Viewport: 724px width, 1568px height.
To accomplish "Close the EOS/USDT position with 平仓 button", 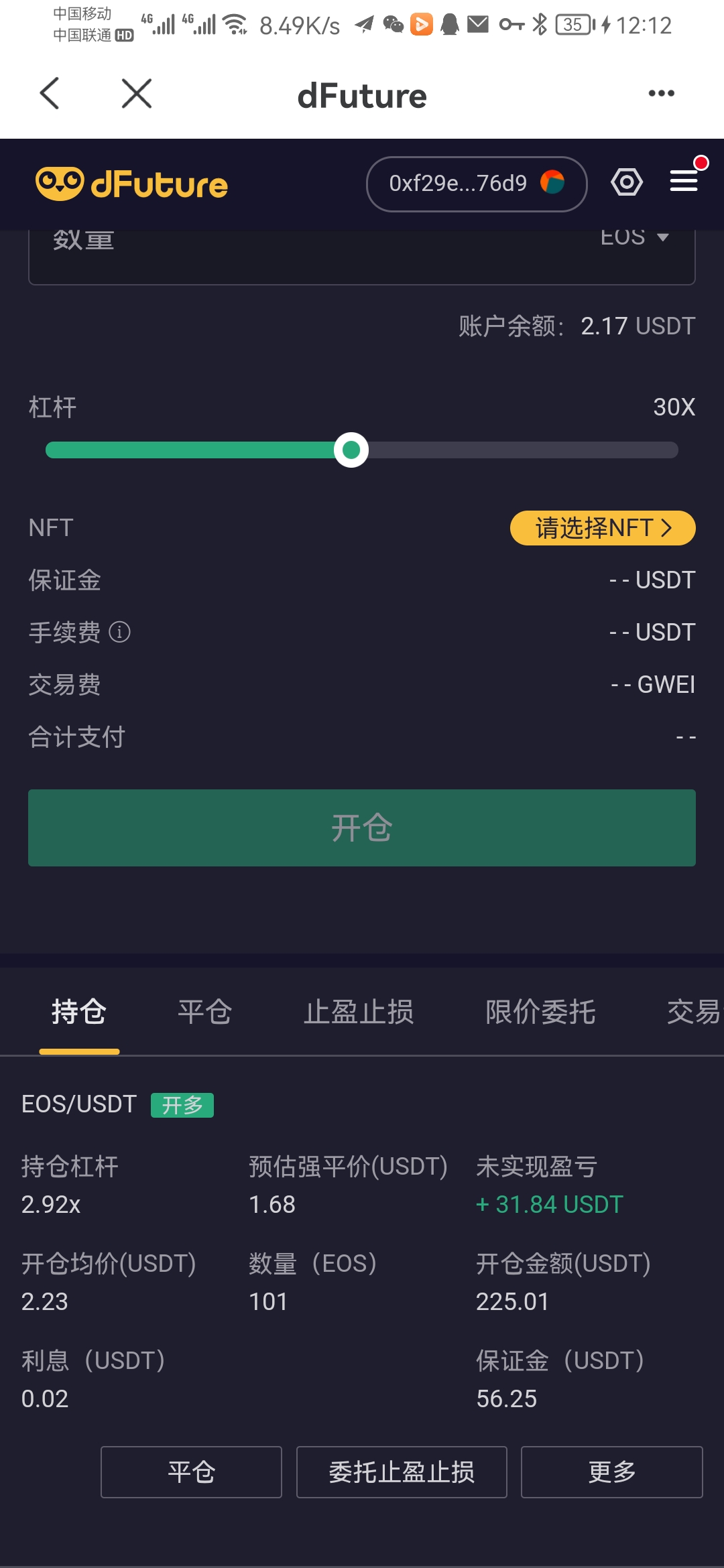I will pos(191,1472).
